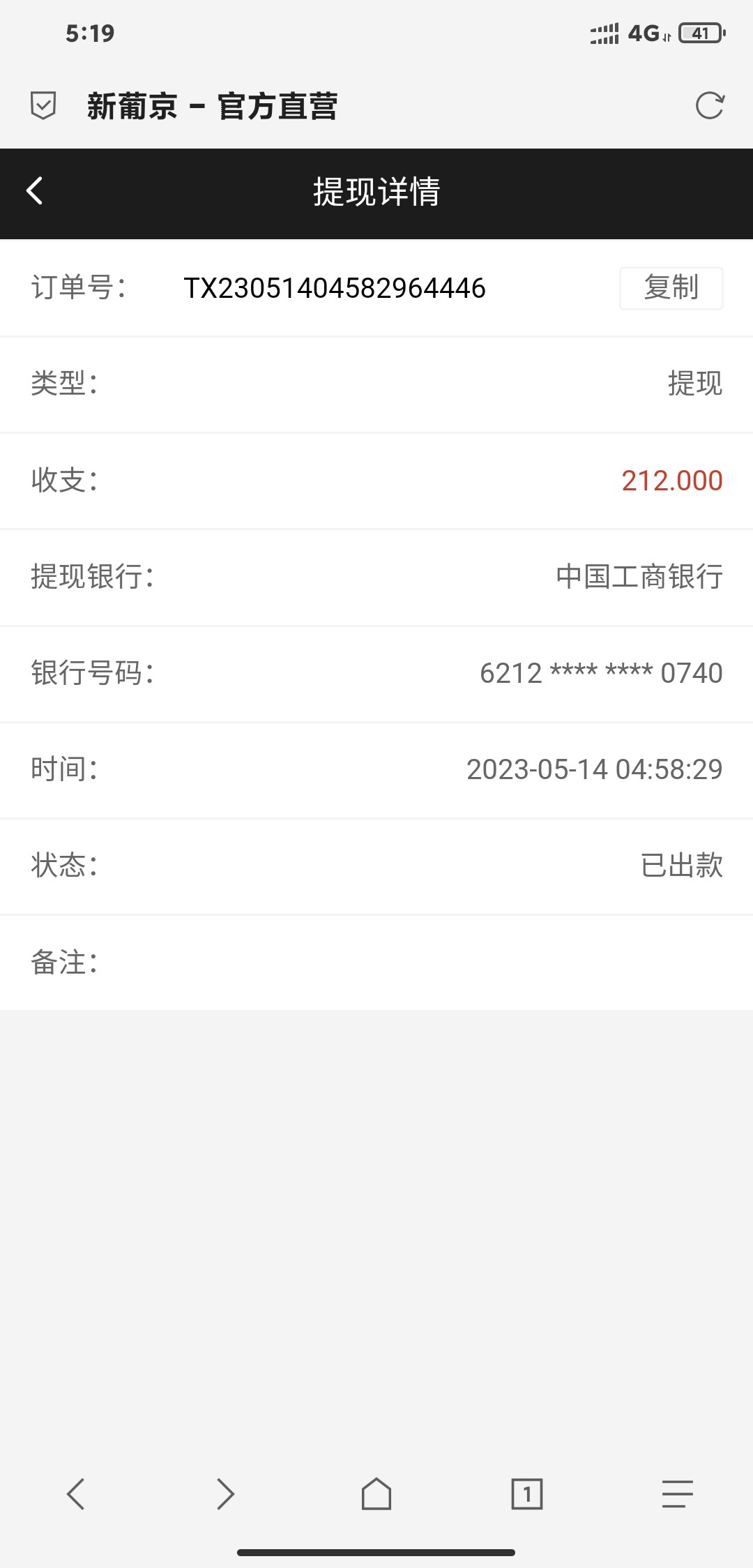The width and height of the screenshot is (753, 1568).
Task: Click 中国工商银行 bank name
Action: click(x=641, y=577)
